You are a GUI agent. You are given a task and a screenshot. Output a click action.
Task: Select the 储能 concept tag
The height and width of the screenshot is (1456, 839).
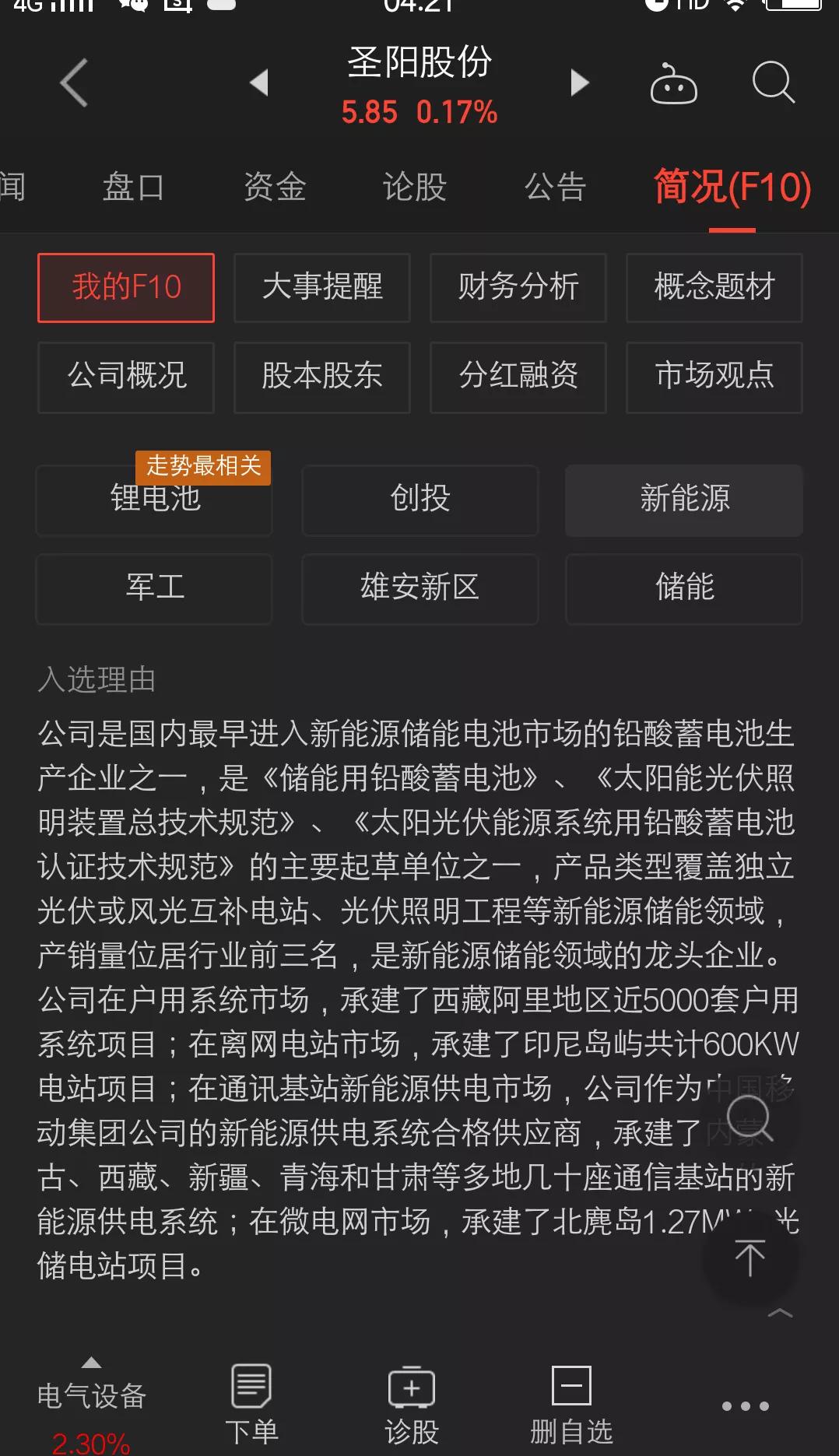pos(683,589)
